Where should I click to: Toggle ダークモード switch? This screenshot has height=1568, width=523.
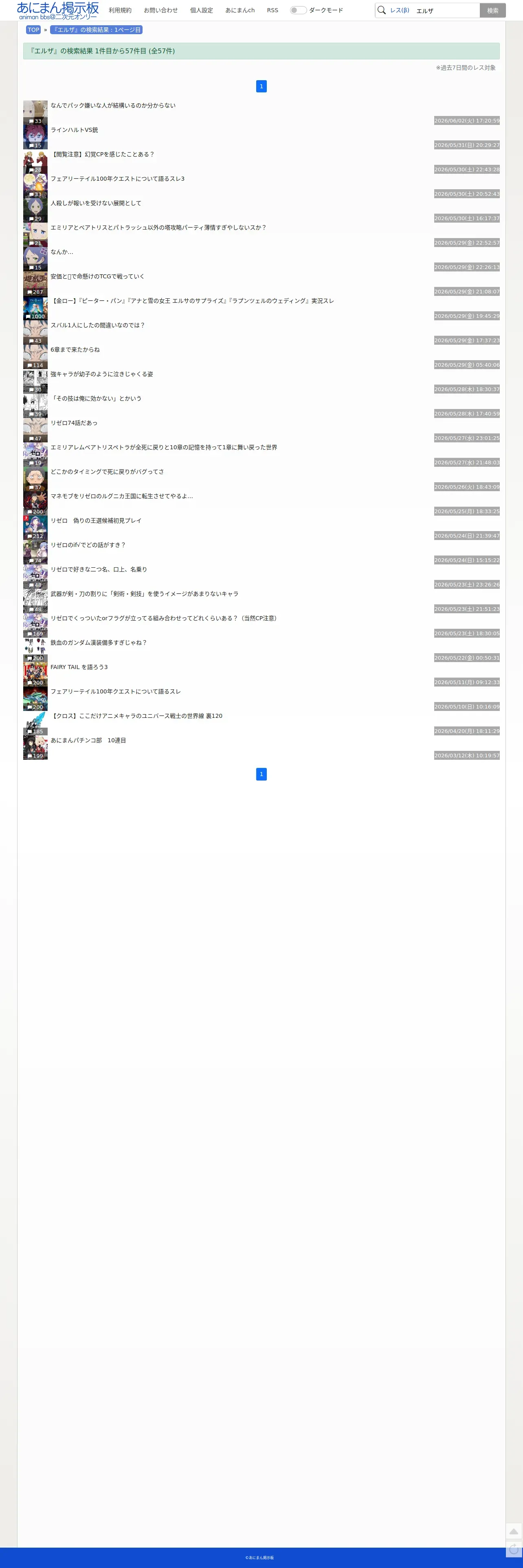pos(298,10)
